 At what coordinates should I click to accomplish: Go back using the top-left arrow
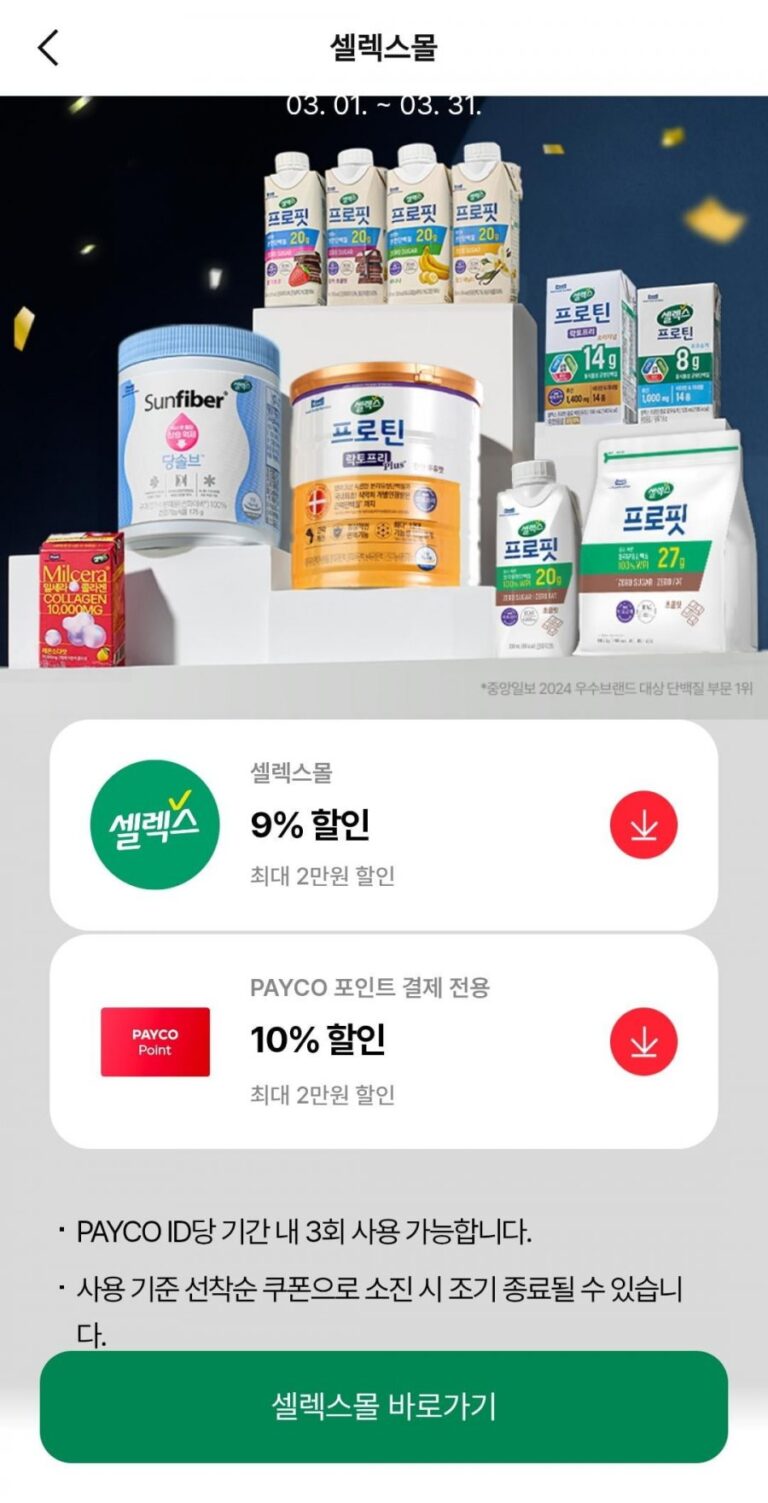click(48, 48)
